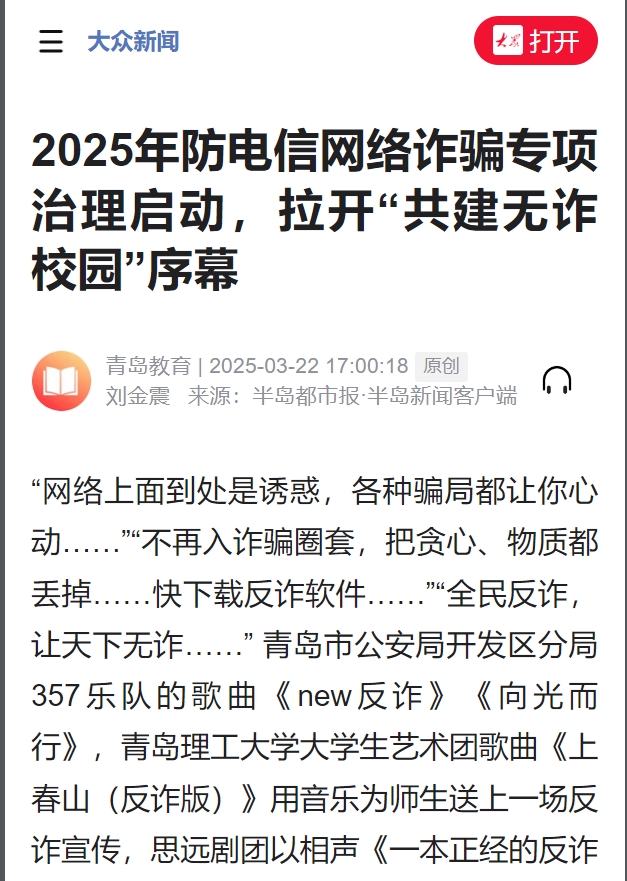Tap the red 打开 button
Viewport: 627px width, 881px height.
click(536, 41)
